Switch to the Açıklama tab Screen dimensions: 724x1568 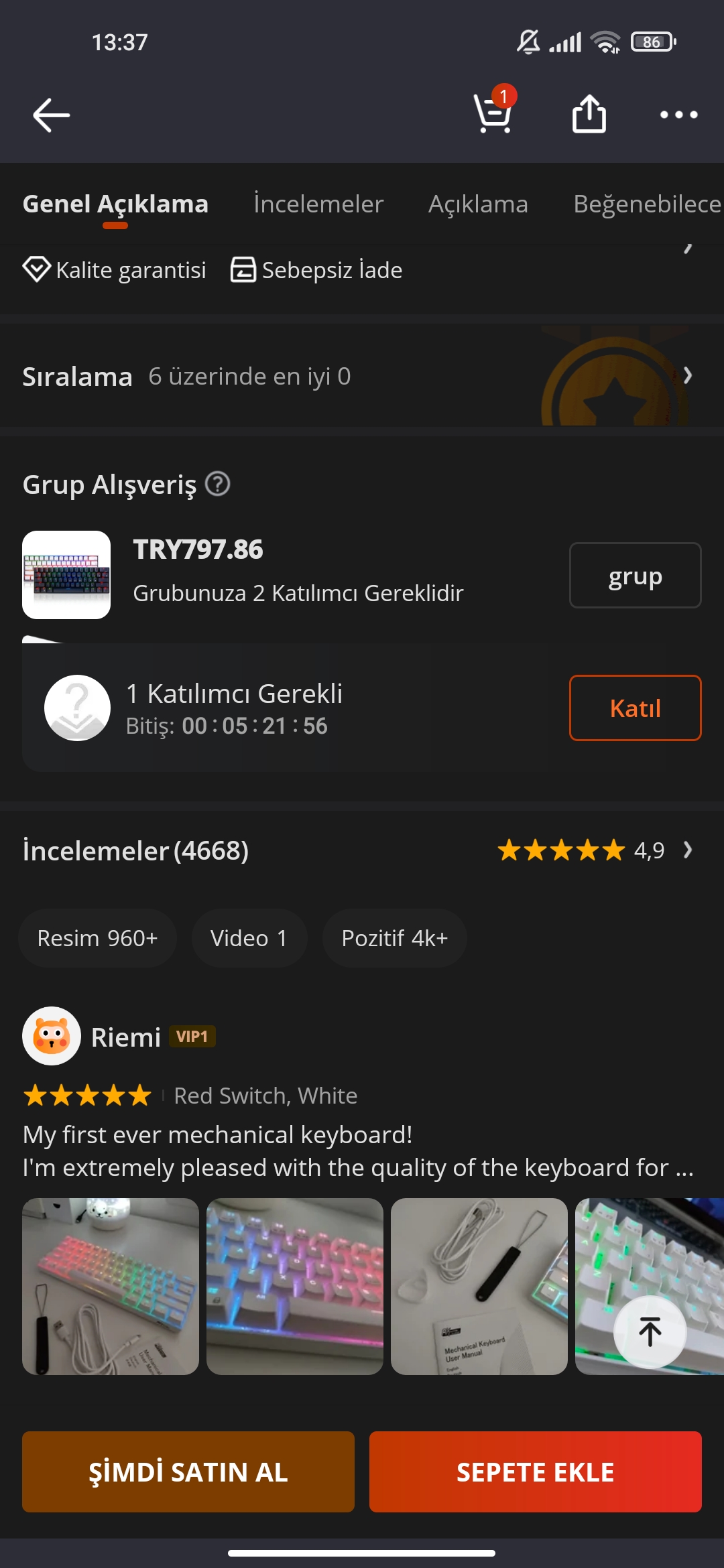[478, 204]
